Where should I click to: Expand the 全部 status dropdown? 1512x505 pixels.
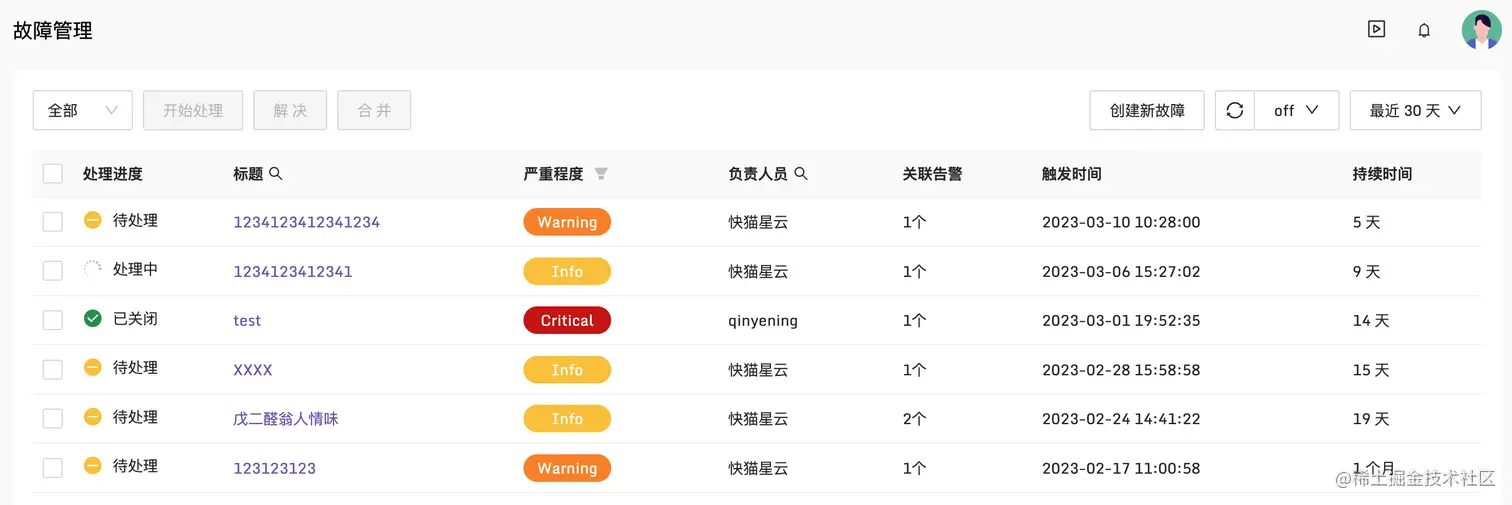[83, 110]
